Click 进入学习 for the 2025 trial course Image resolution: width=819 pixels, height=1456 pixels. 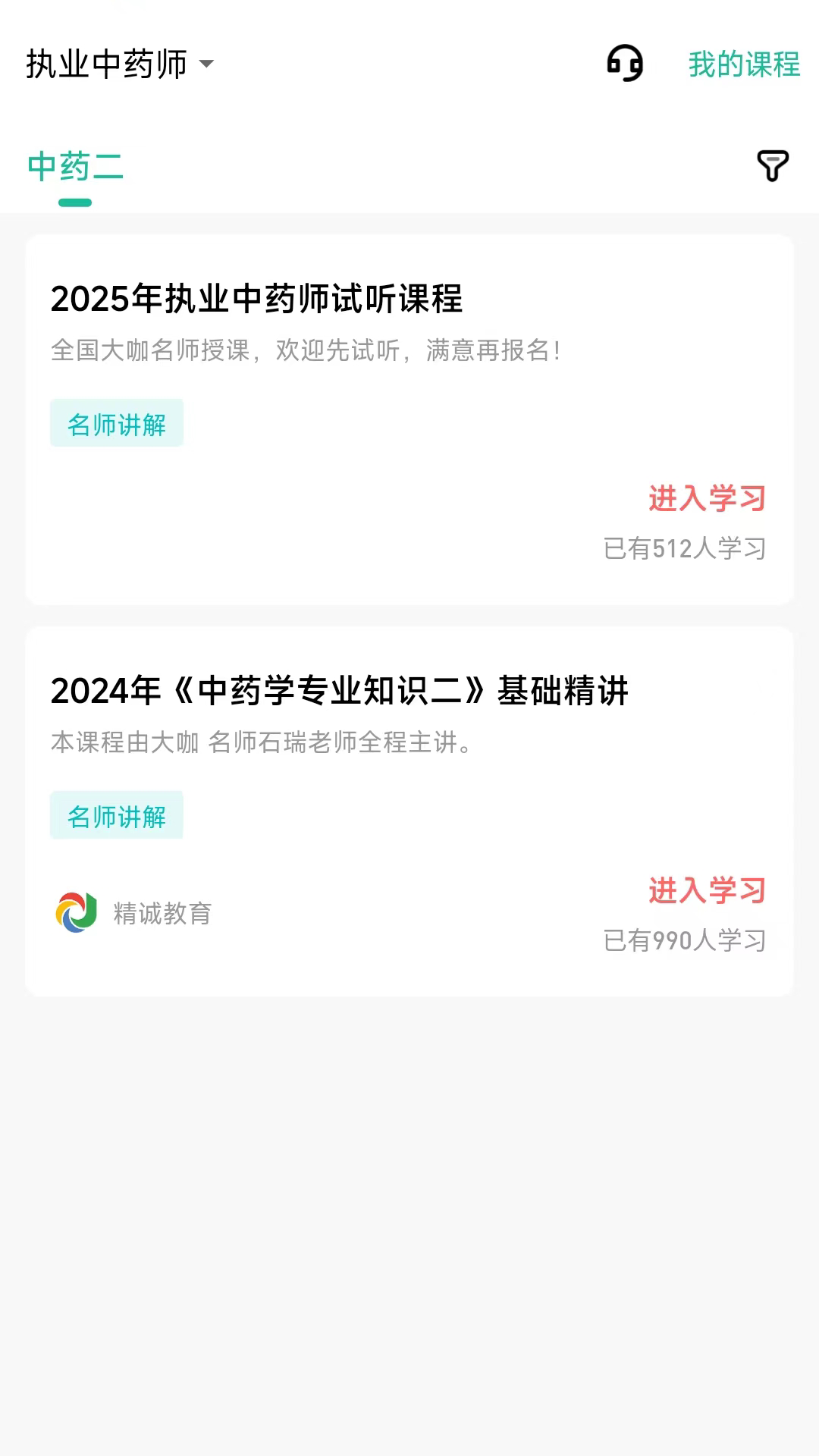pos(708,499)
